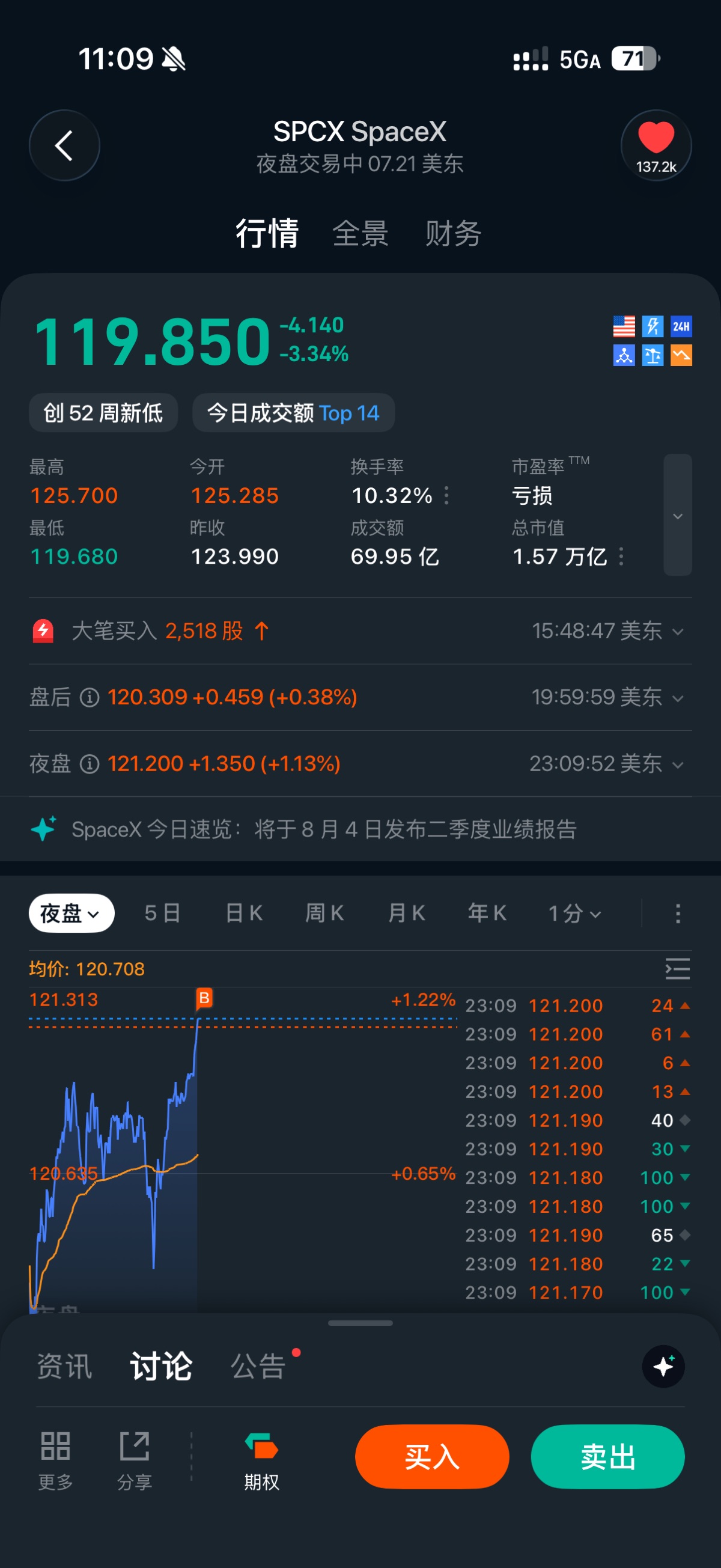Screen dimensions: 721x1568
Task: Open 期权 options trading
Action: 261,1460
